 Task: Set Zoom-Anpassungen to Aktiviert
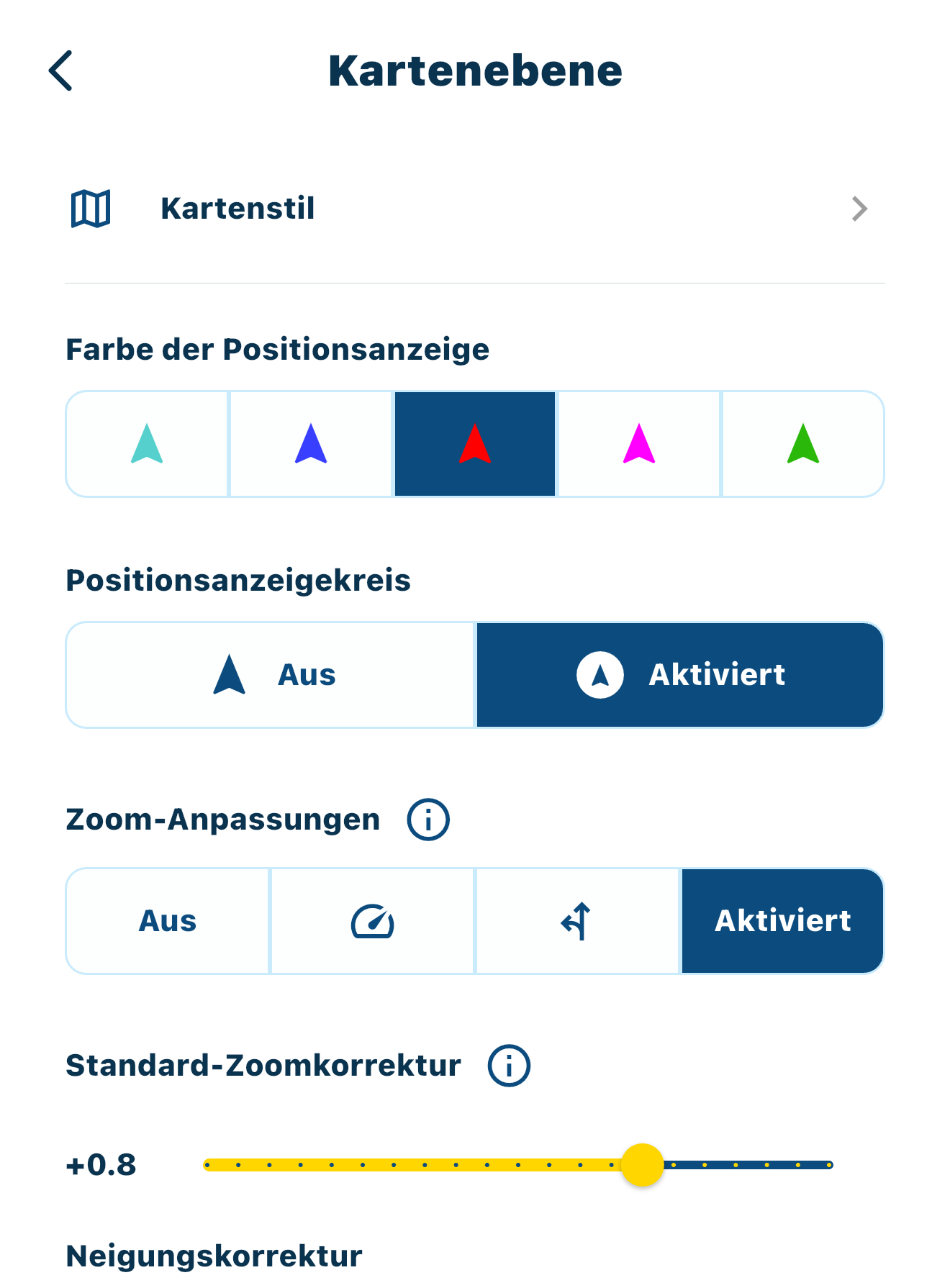pos(782,921)
